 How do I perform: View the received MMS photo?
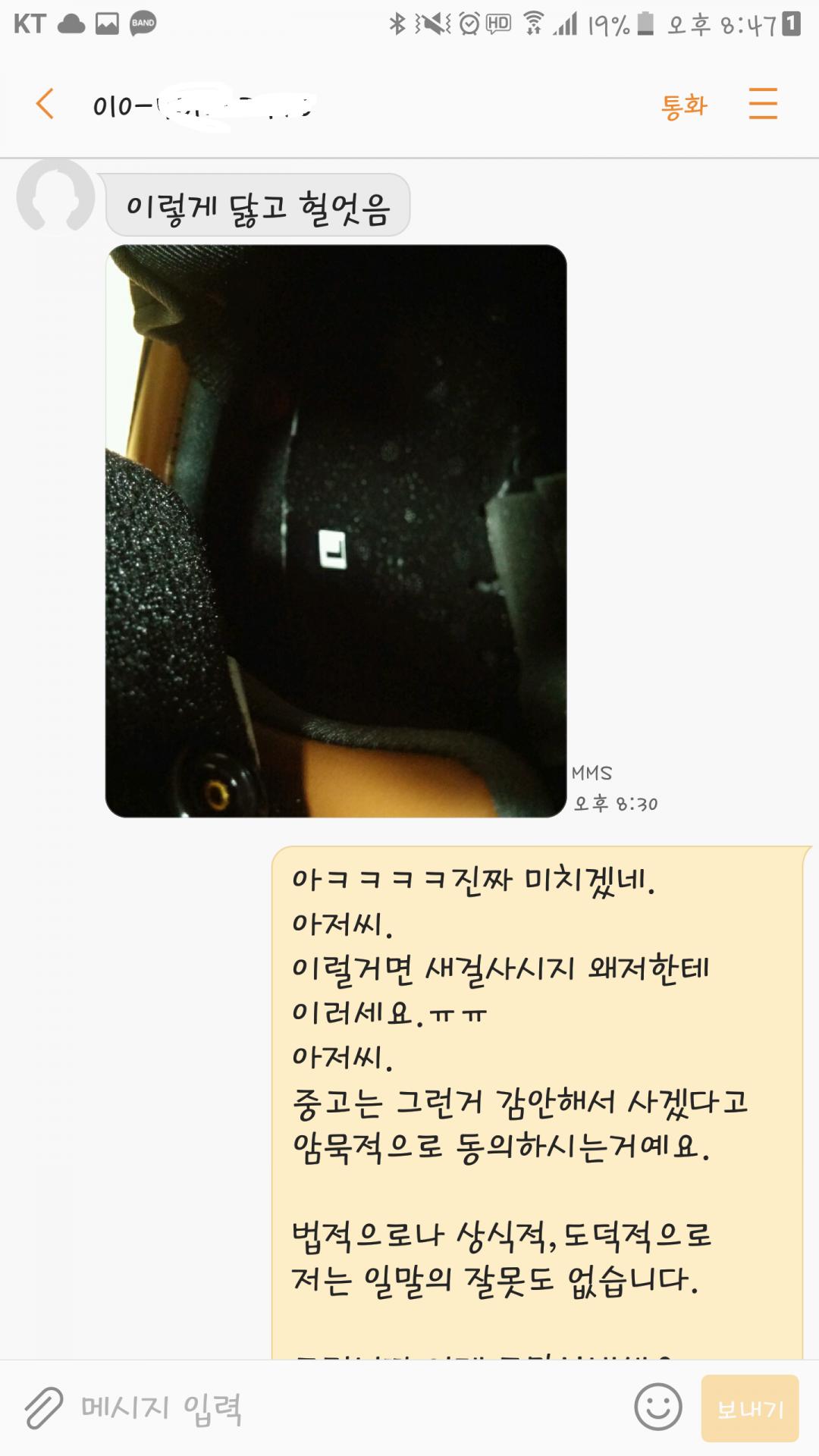click(336, 531)
